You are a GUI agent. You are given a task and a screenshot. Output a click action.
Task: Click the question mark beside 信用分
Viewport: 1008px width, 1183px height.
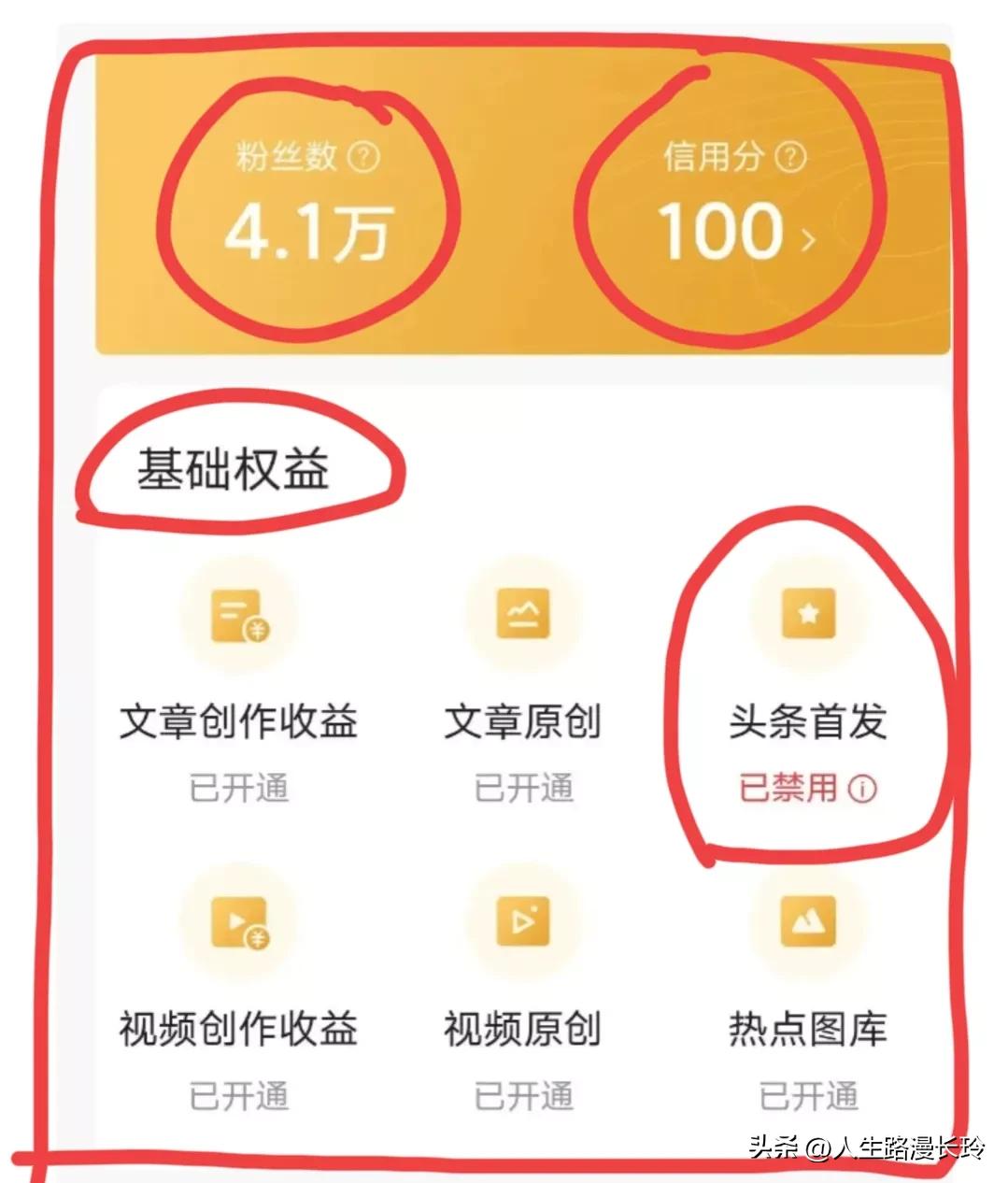790,157
